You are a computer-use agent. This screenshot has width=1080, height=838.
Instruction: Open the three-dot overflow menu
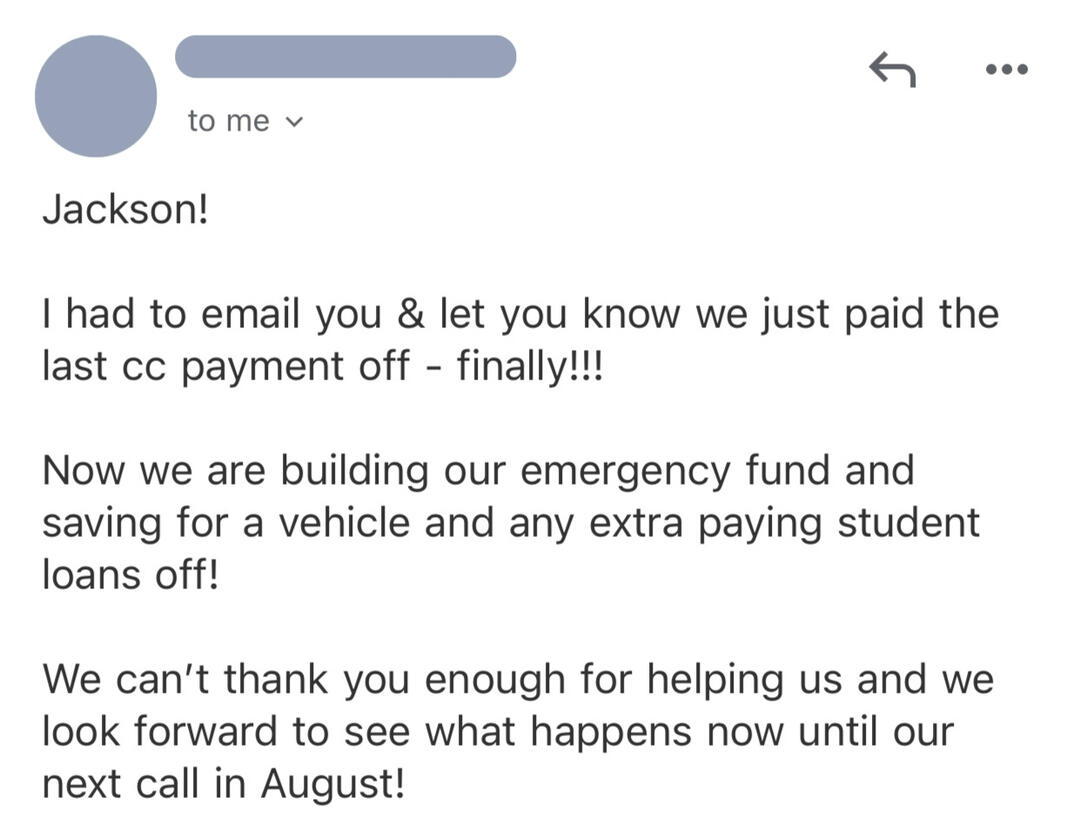point(1005,70)
